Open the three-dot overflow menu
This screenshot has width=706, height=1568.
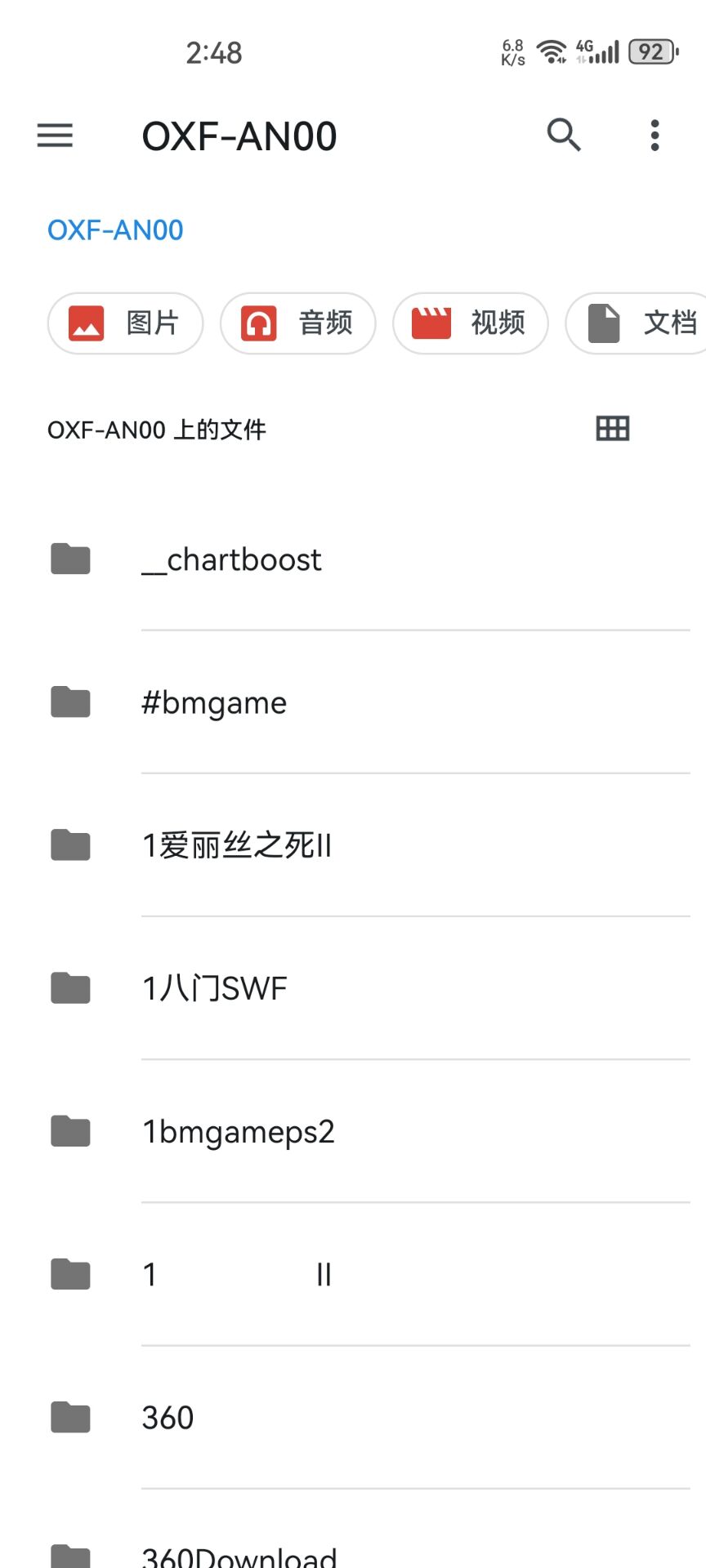click(655, 136)
